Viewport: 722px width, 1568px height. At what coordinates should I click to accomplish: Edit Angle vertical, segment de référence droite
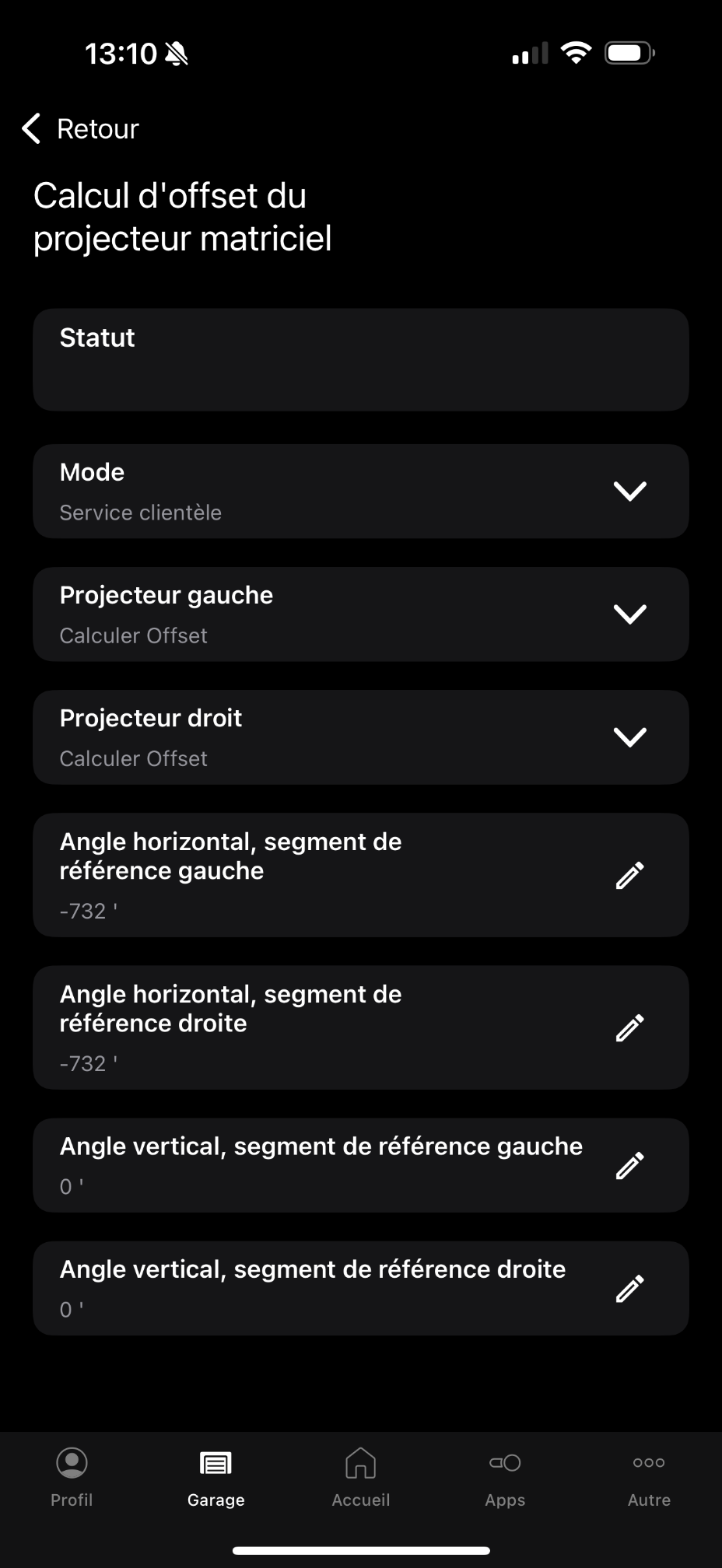point(629,1288)
